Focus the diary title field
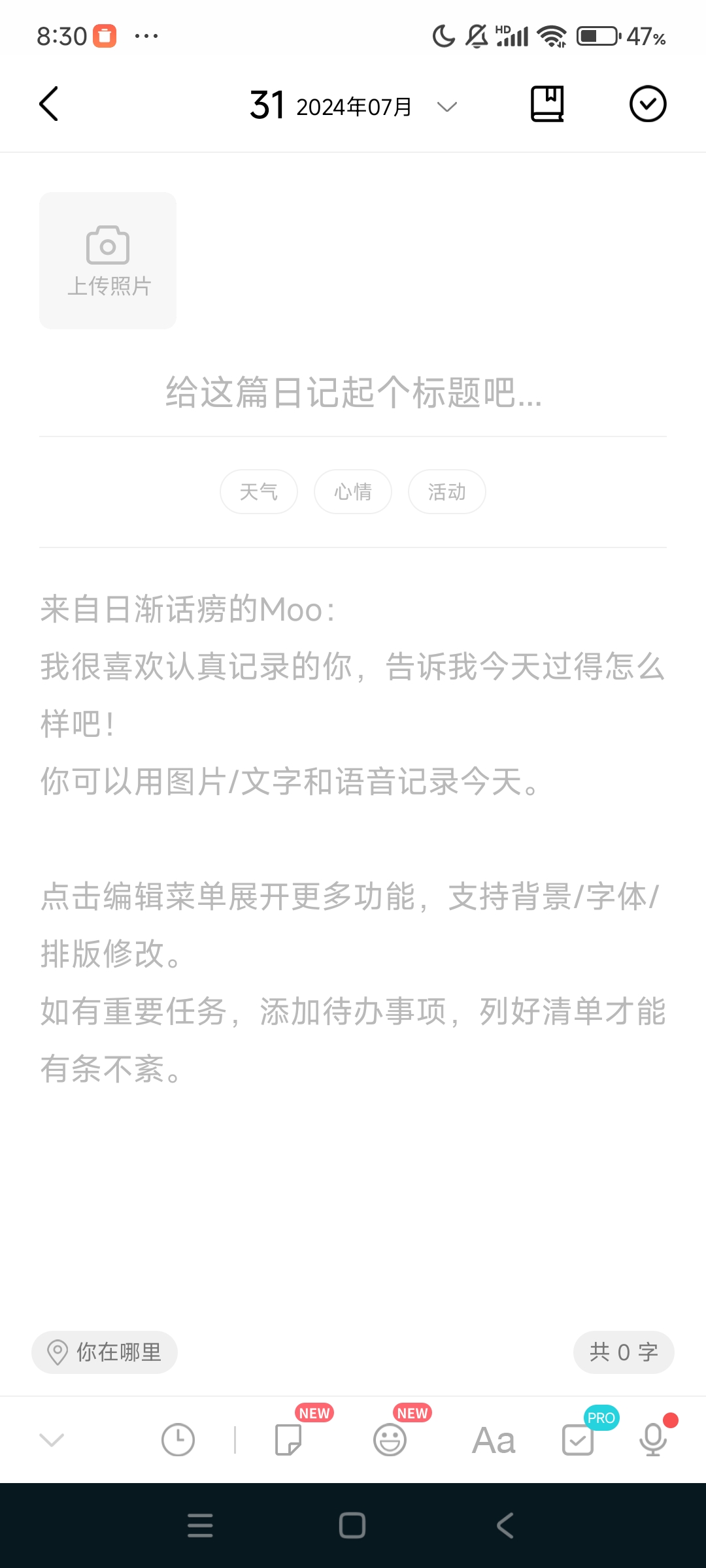The width and height of the screenshot is (706, 1568). click(x=353, y=393)
